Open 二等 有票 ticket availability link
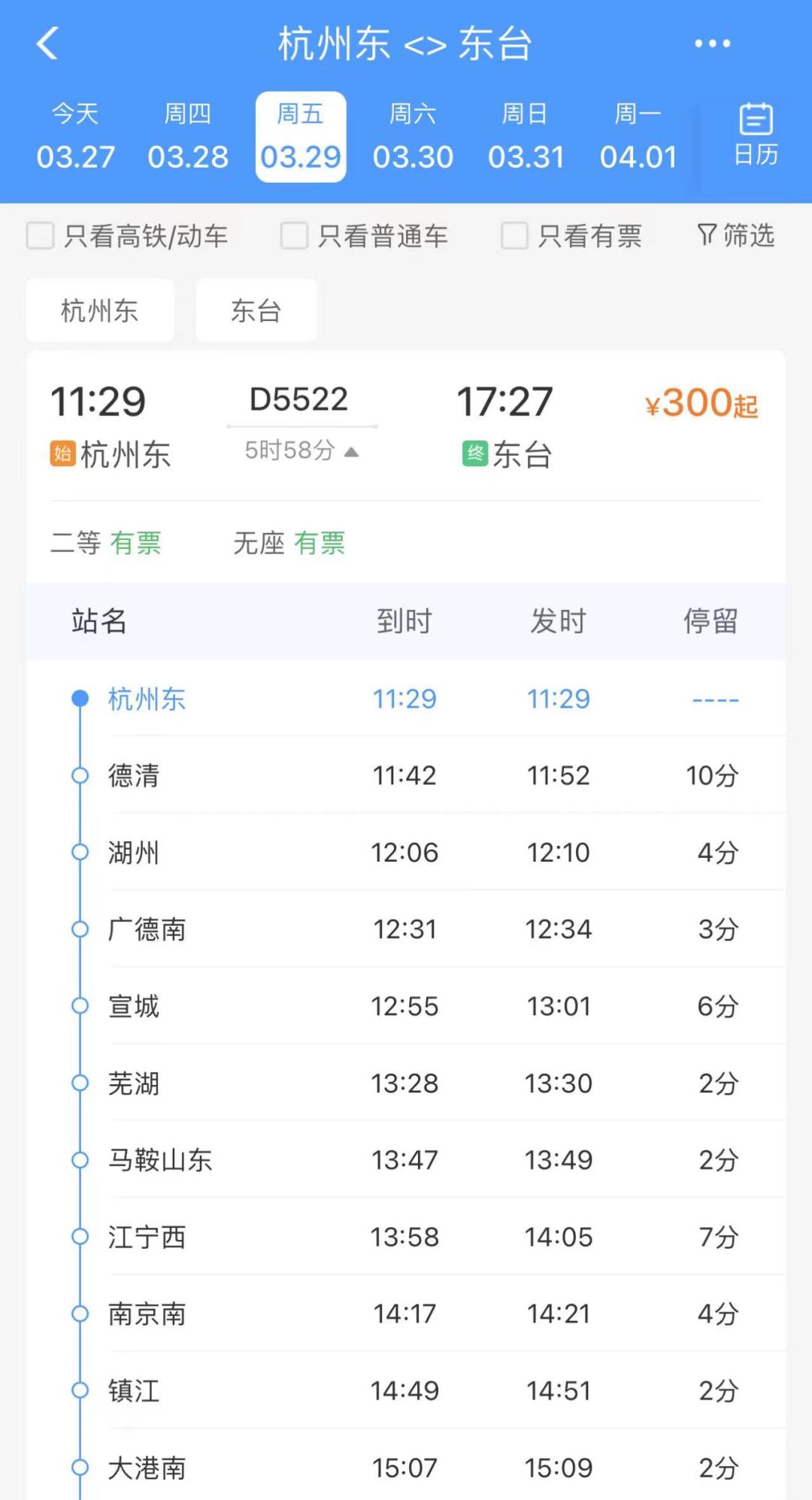 click(108, 543)
